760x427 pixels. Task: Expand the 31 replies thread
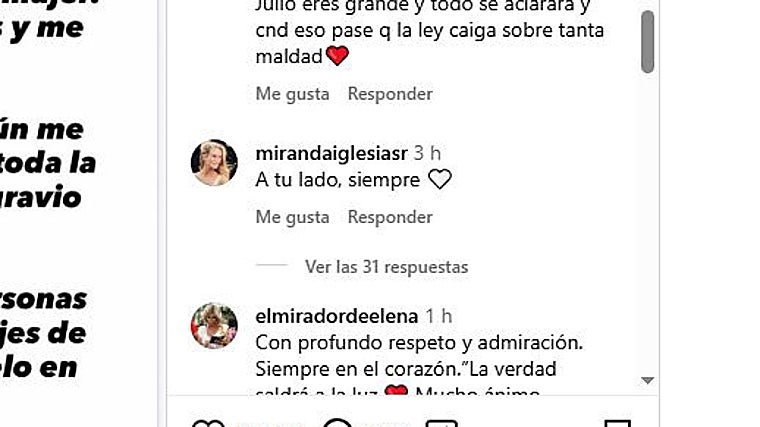[x=386, y=267]
